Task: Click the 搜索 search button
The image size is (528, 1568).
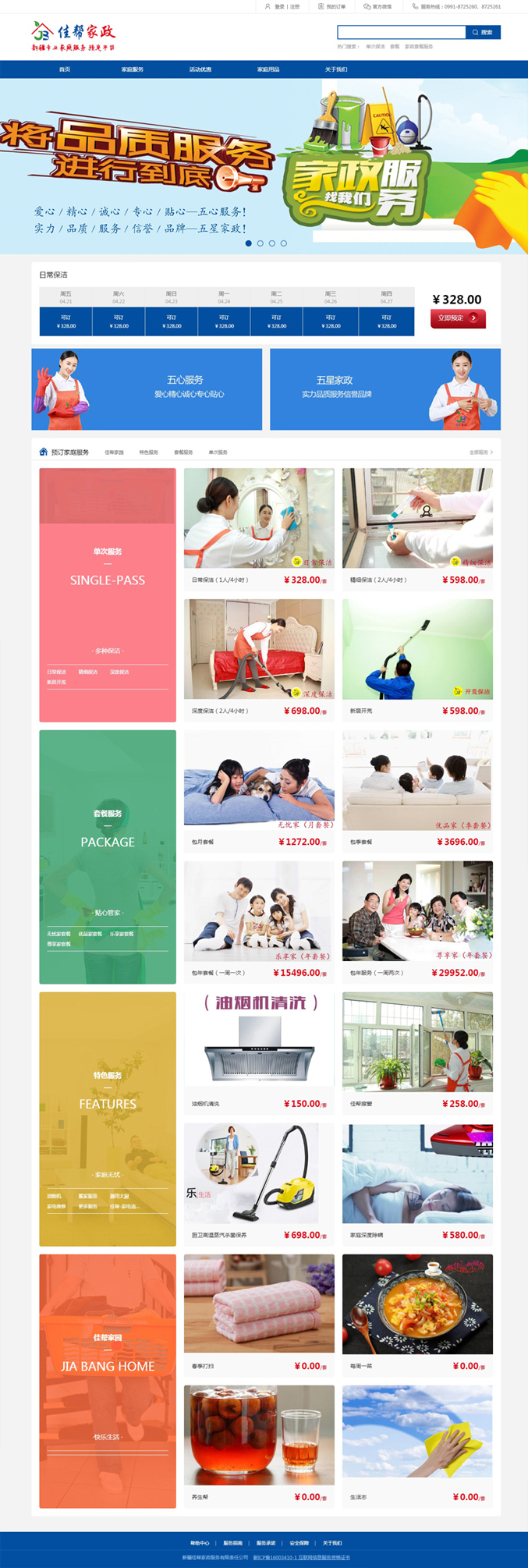Action: click(483, 32)
